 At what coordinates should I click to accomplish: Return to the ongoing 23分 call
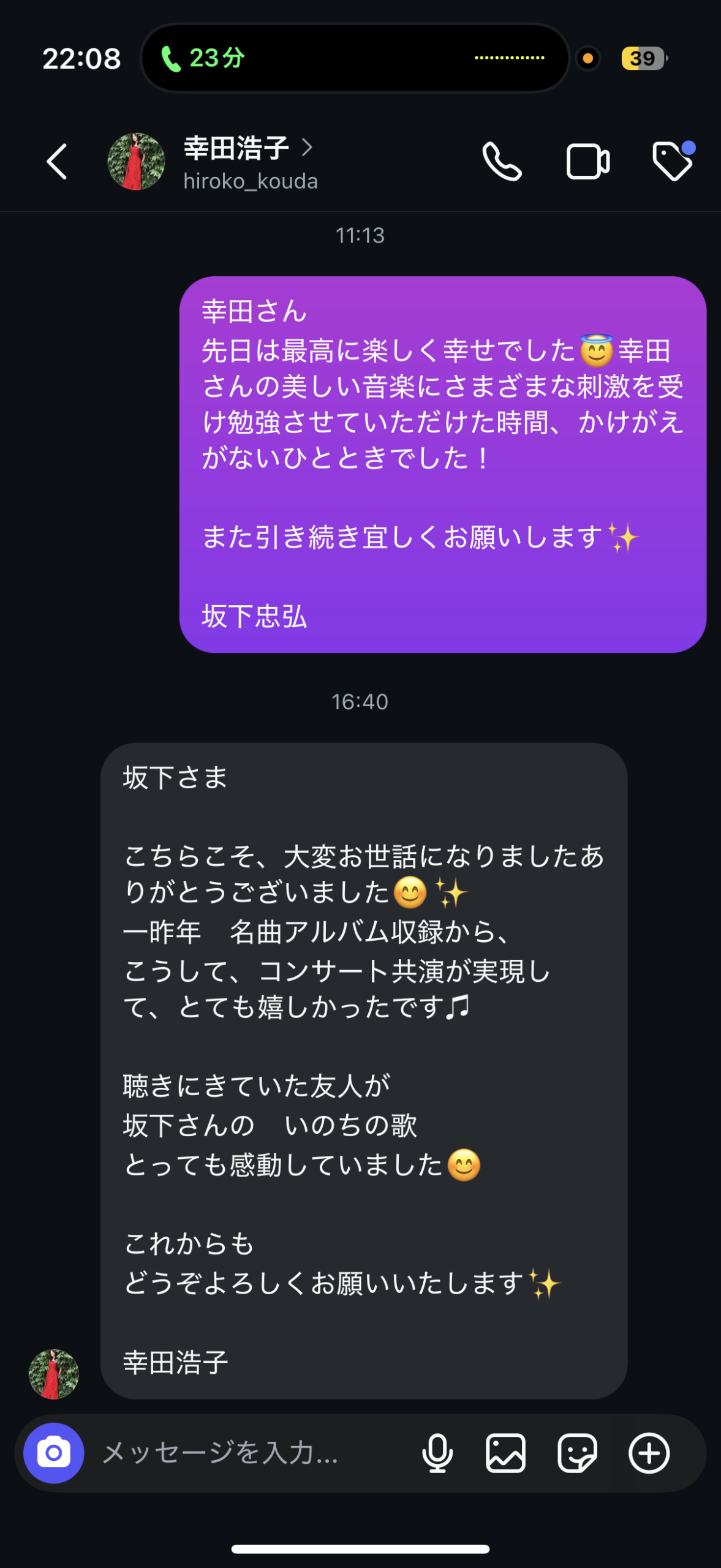coord(202,59)
